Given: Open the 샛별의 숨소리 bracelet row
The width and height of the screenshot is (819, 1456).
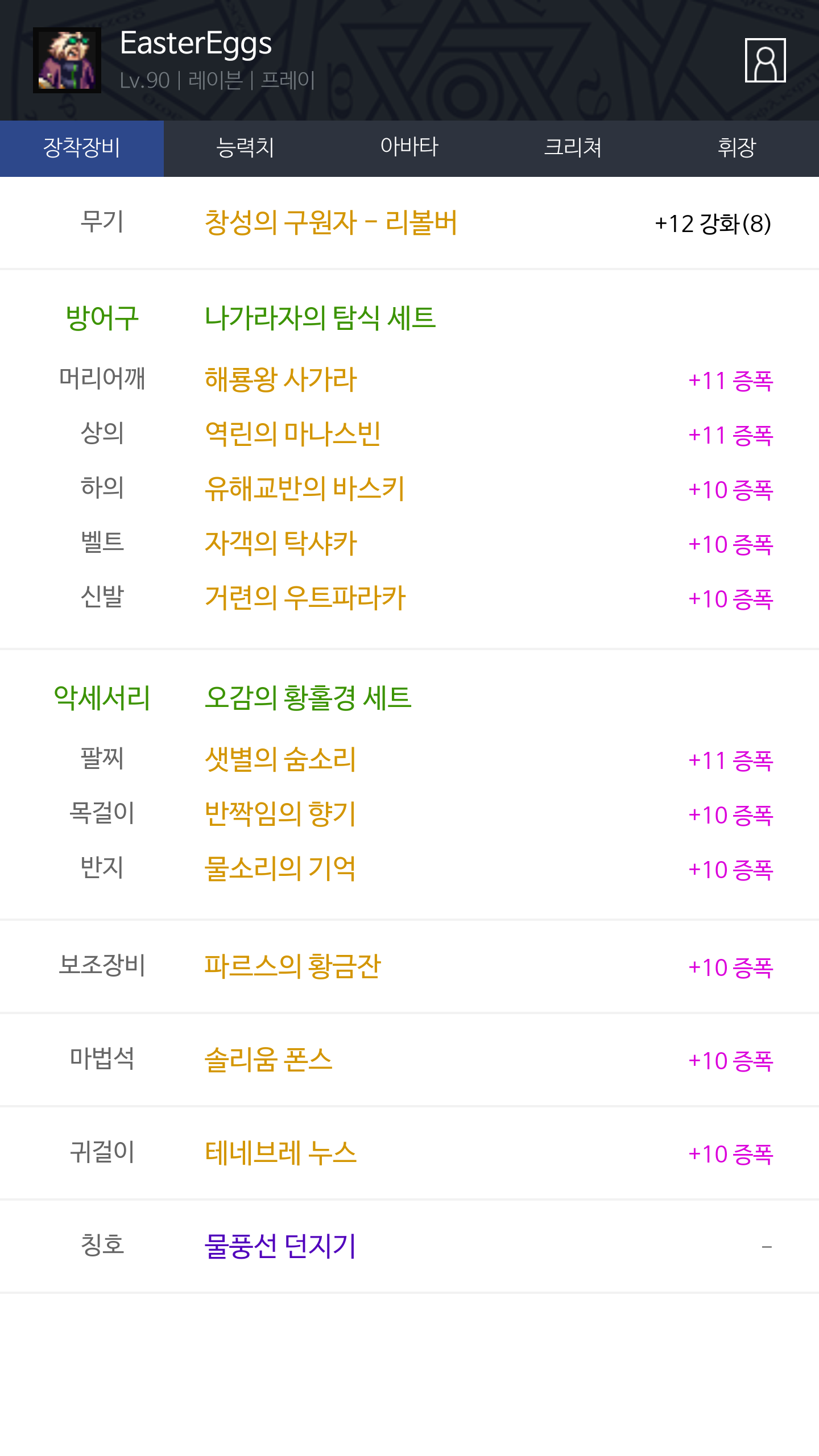Looking at the screenshot, I should click(280, 760).
